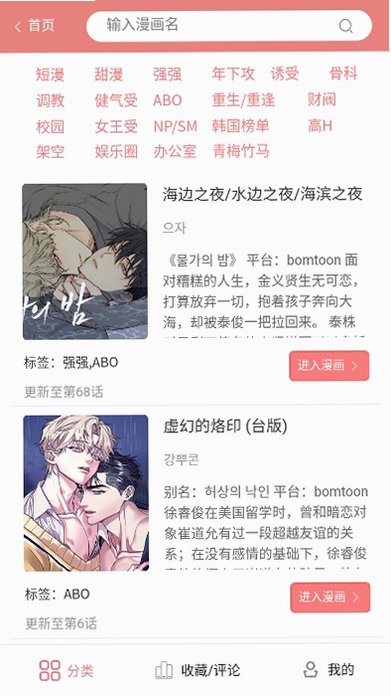391x696 pixels.
Task: Open the 海边之夜 cover thumbnail
Action: tap(85, 261)
